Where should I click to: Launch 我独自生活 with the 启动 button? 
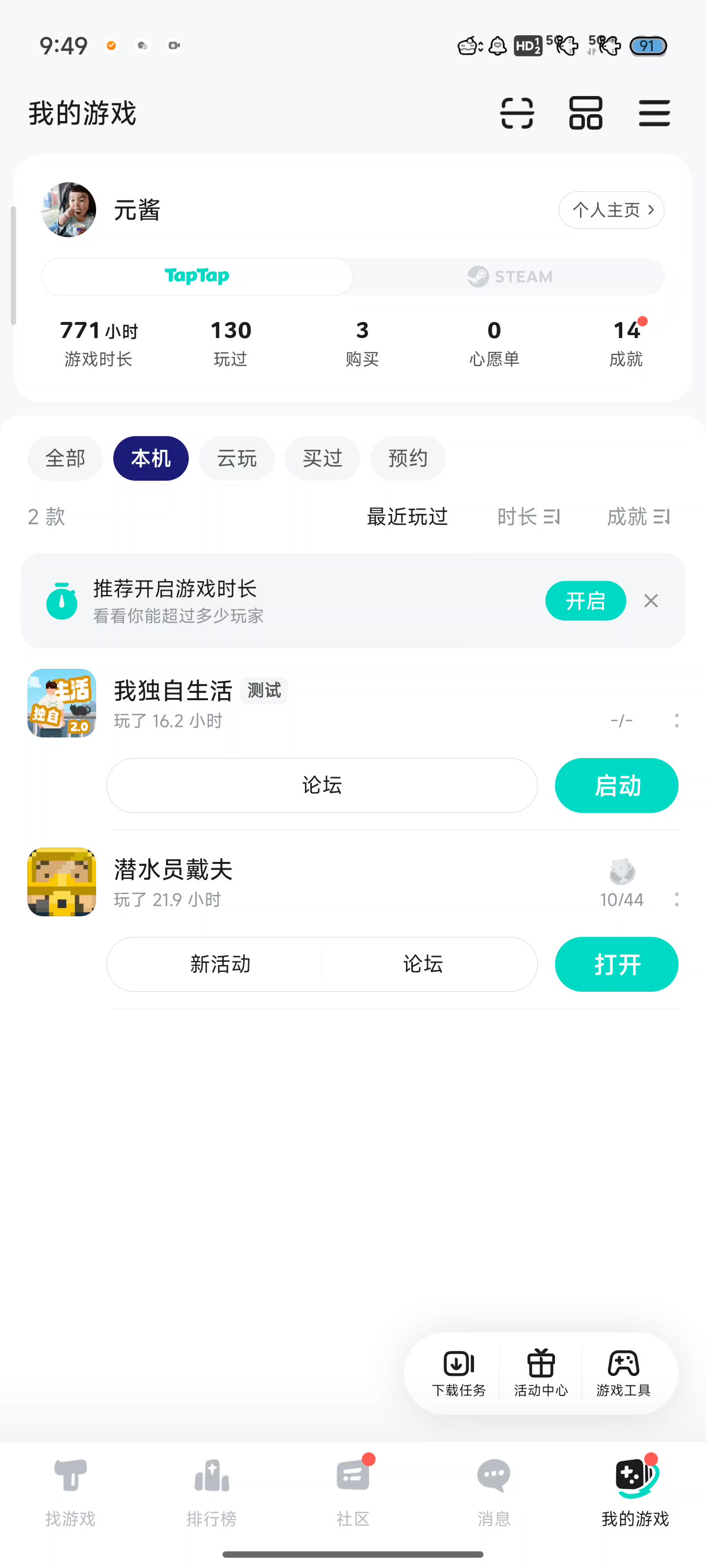tap(616, 785)
